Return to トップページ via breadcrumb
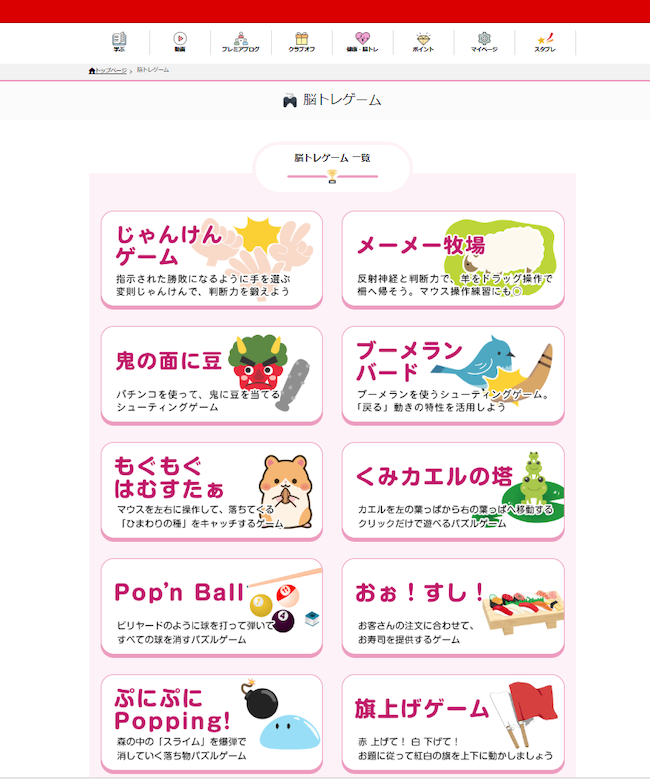 (109, 71)
